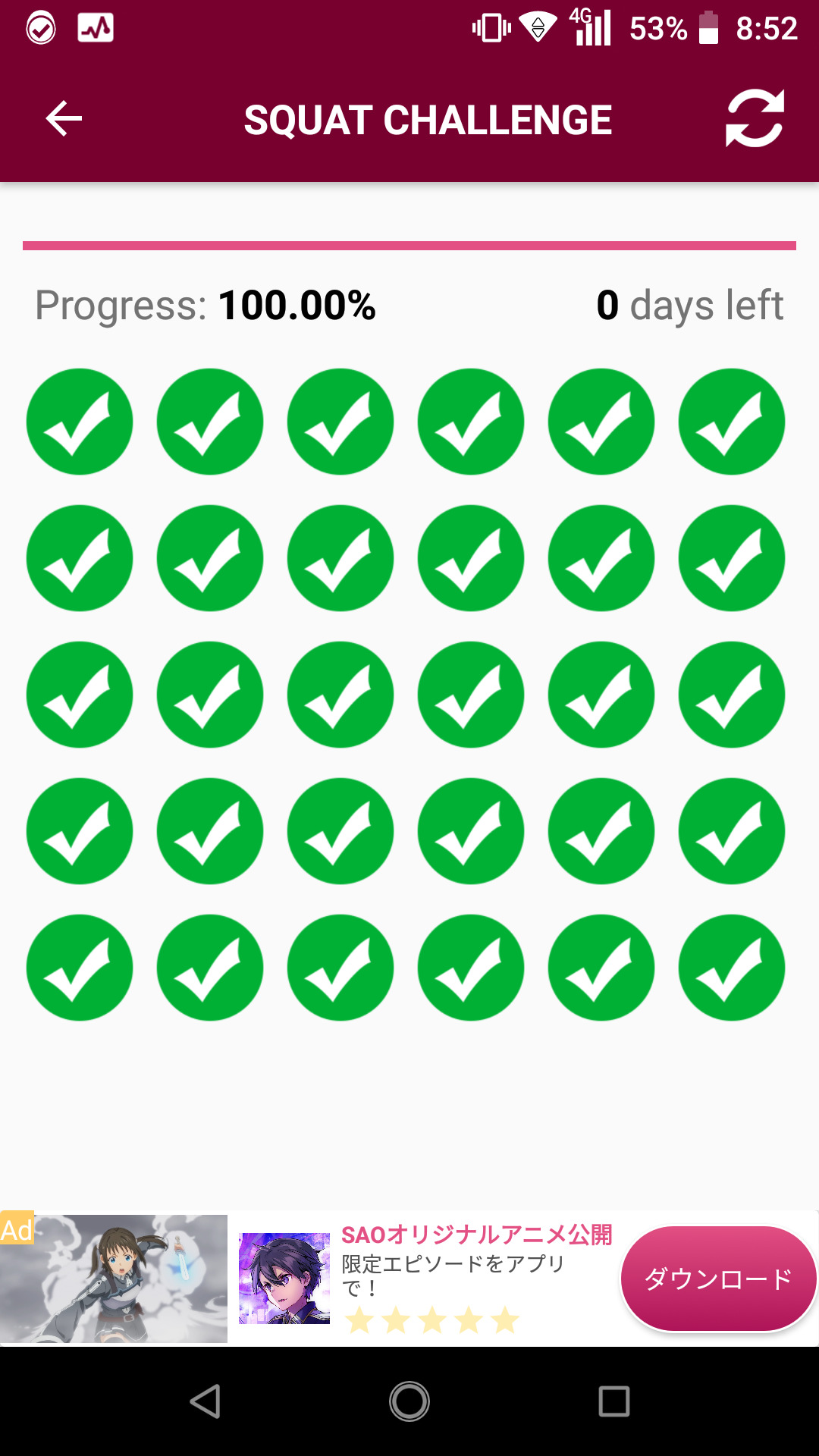
Task: Tap the ダウンロード button in the ad
Action: pyautogui.click(x=717, y=1279)
